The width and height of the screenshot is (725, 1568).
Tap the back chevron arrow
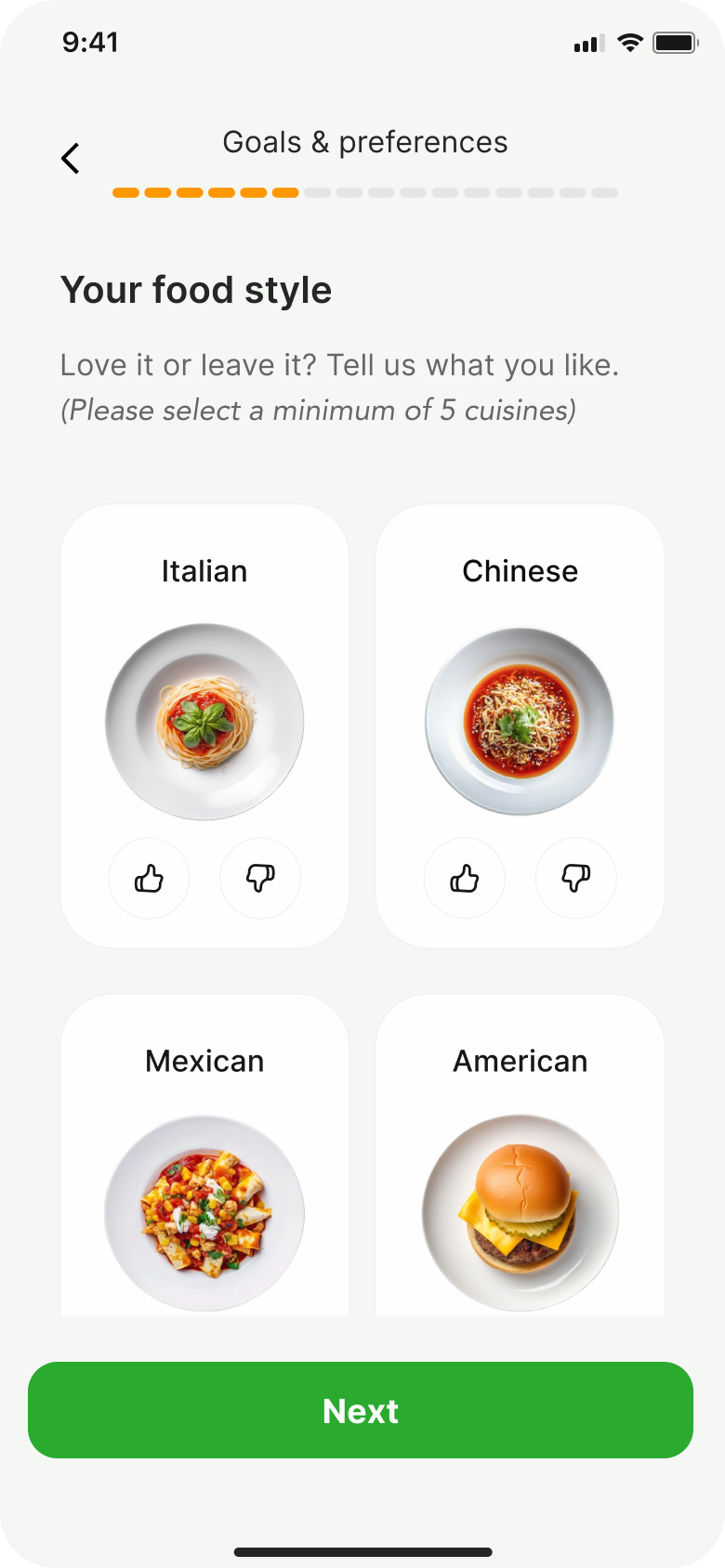pos(71,158)
